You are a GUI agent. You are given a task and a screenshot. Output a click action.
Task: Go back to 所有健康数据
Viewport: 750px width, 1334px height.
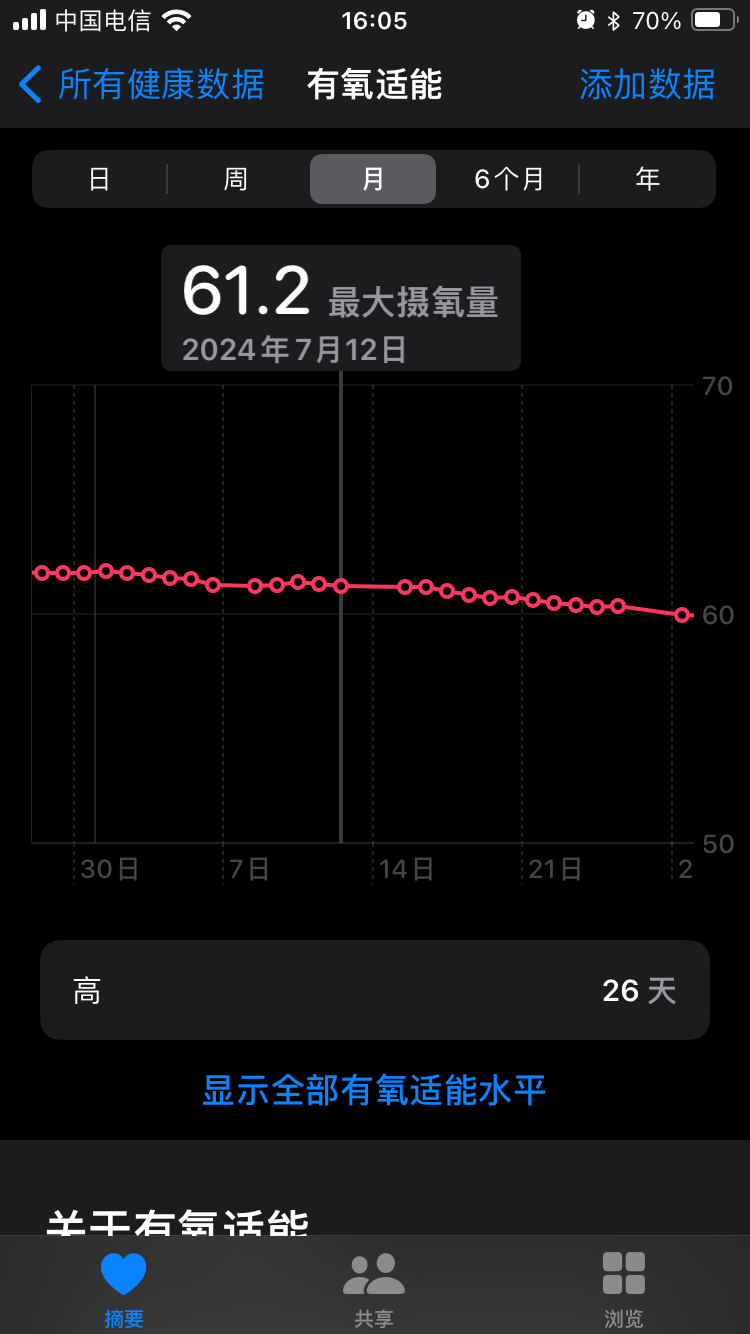pos(142,85)
